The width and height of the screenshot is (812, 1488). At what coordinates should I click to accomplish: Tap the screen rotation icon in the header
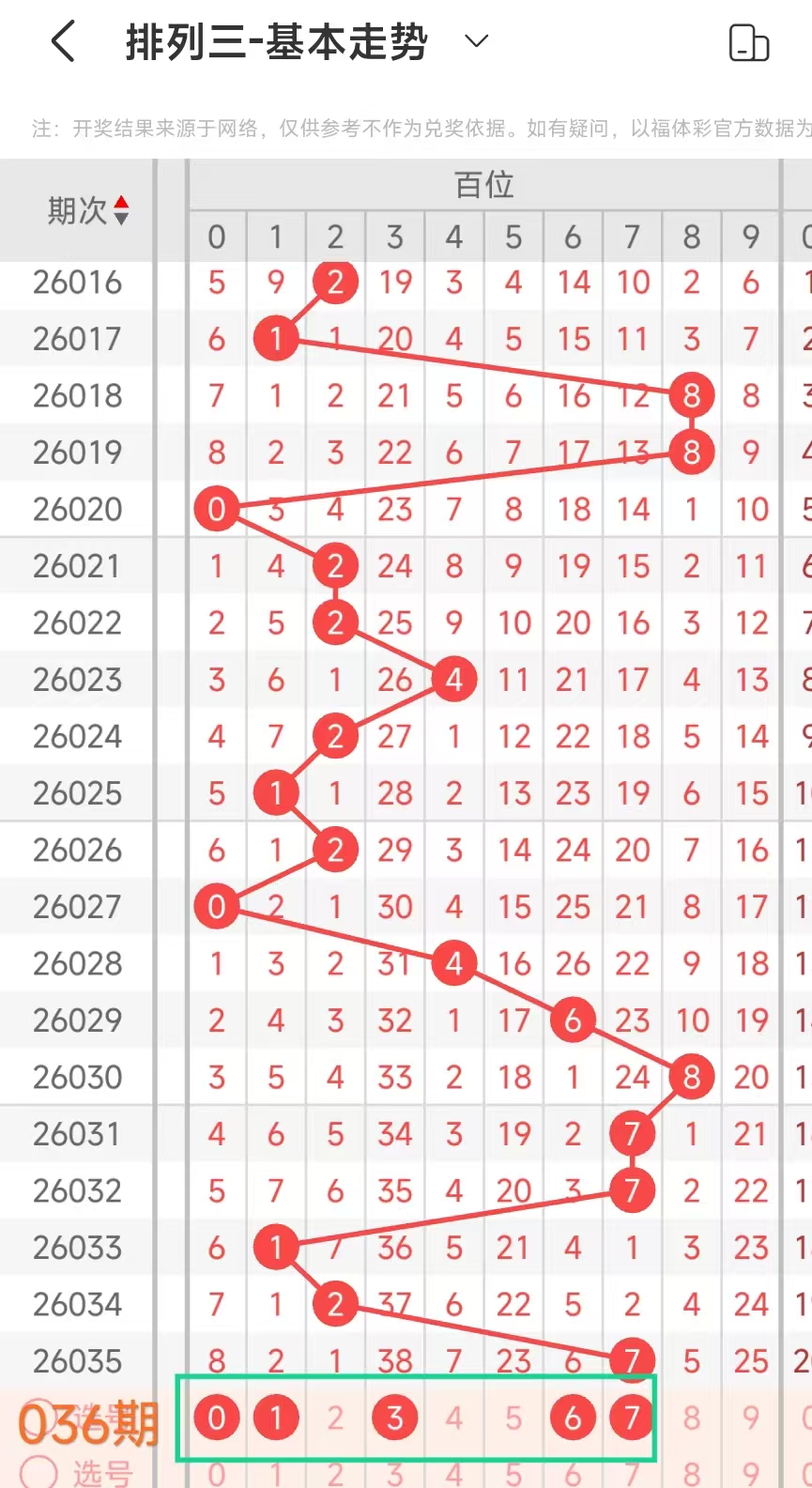[749, 43]
